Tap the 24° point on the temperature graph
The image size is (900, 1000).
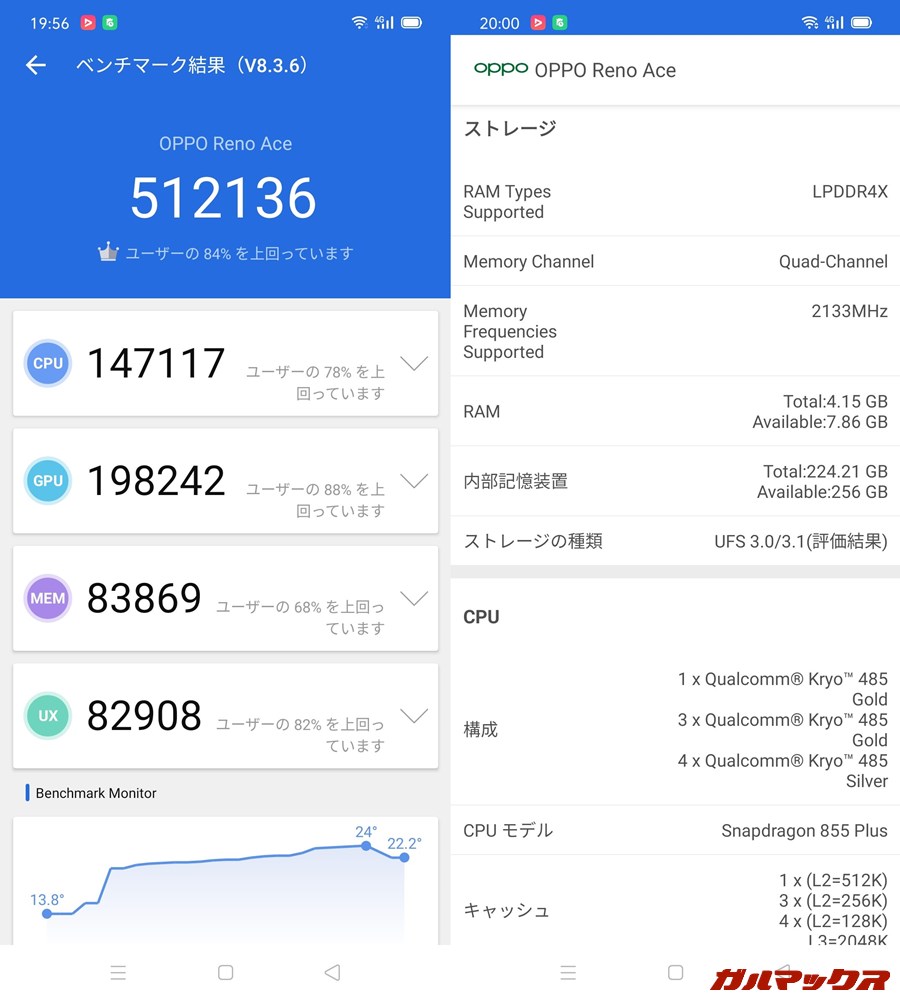pyautogui.click(x=366, y=846)
